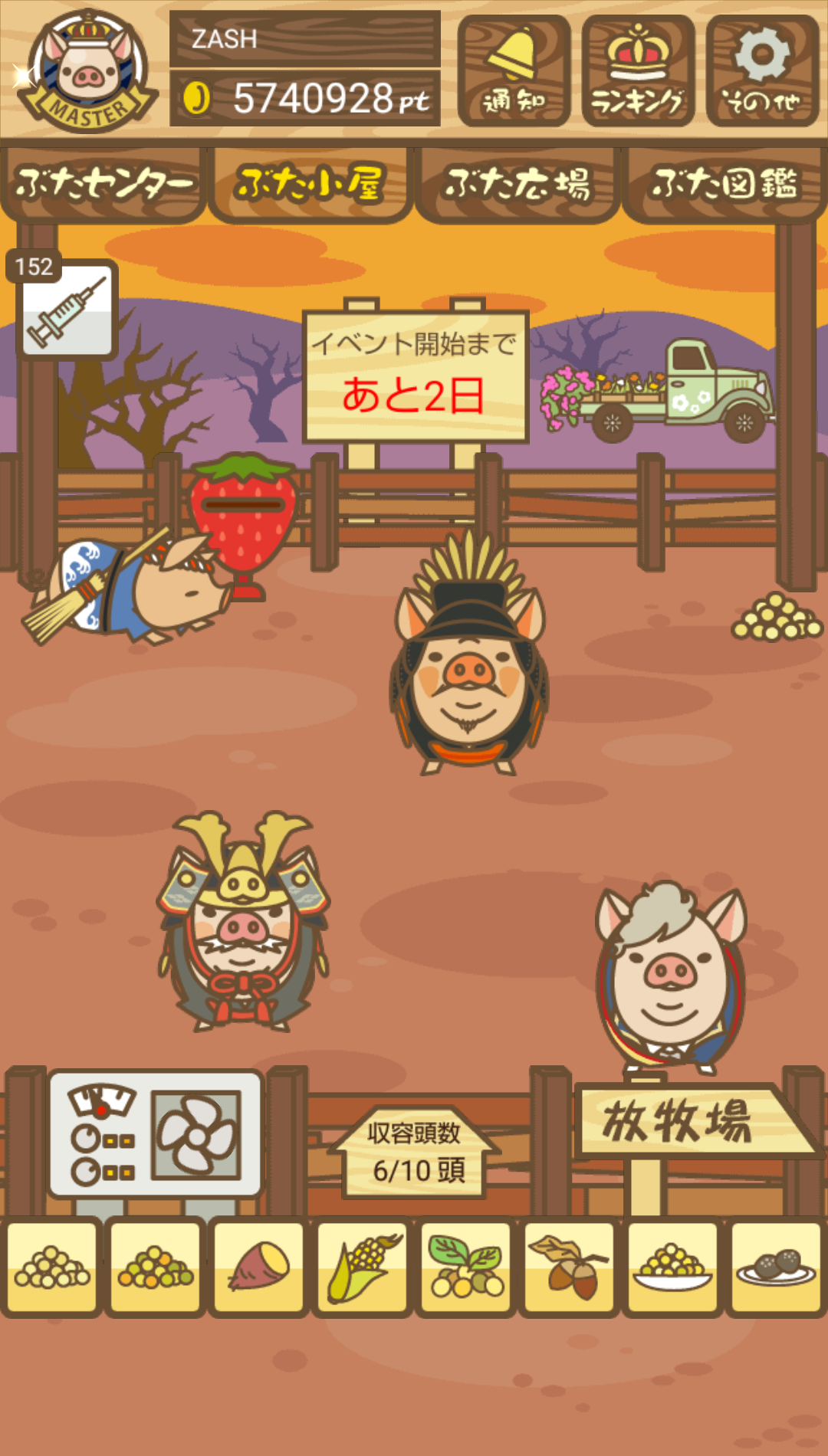Switch to the ぶた小屋 tab
The height and width of the screenshot is (1456, 828).
click(x=310, y=184)
